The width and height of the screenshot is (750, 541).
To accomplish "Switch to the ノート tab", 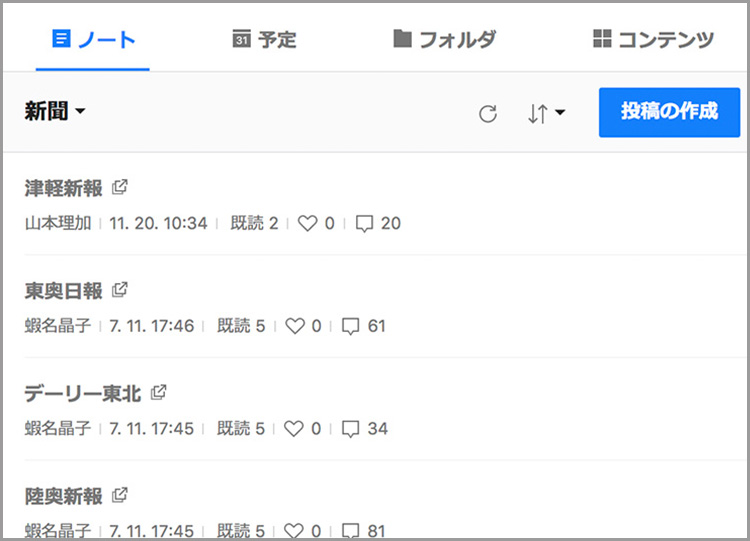I will 93,40.
